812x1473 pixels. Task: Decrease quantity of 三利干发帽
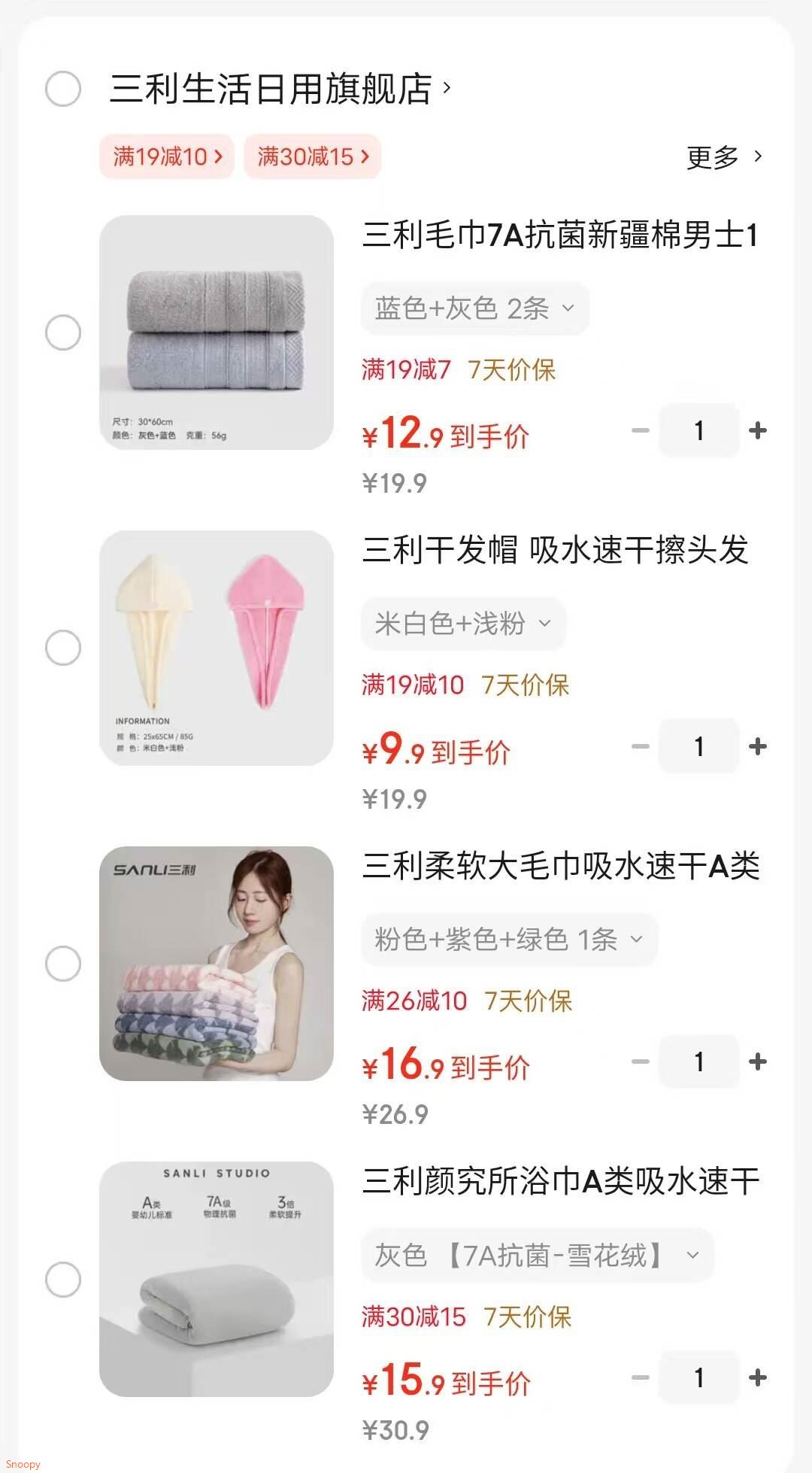[641, 746]
